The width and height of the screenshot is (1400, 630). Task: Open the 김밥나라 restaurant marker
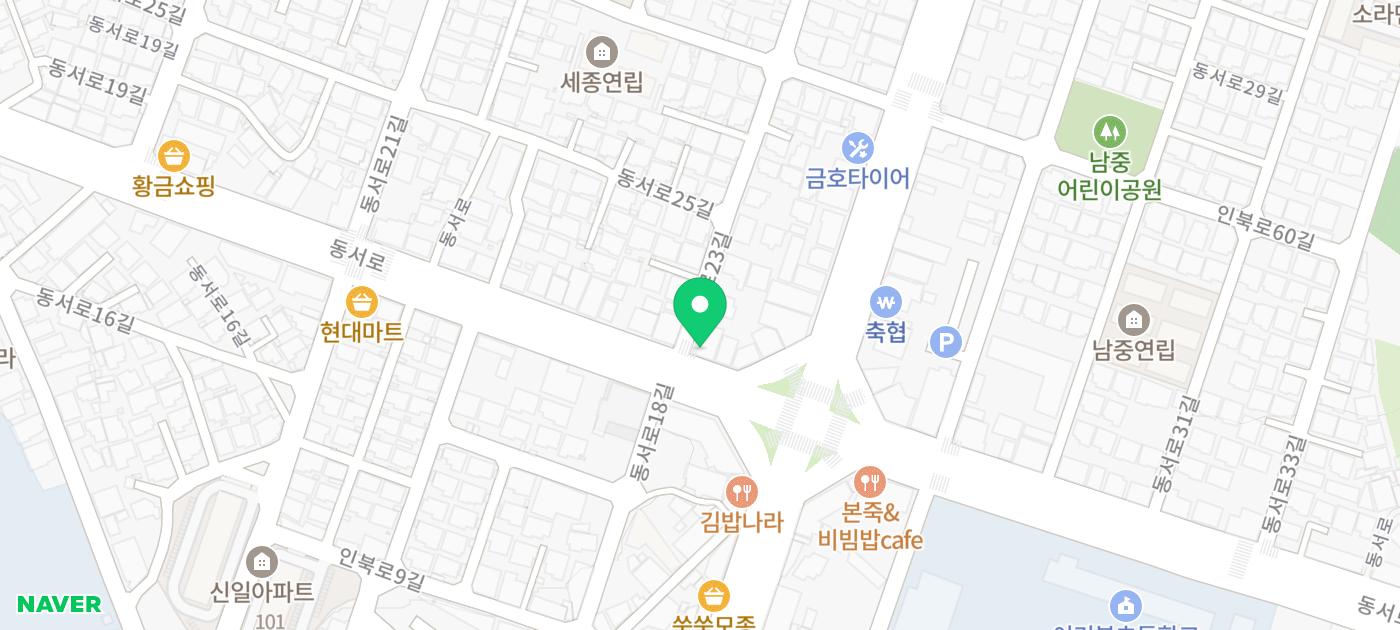coord(741,491)
